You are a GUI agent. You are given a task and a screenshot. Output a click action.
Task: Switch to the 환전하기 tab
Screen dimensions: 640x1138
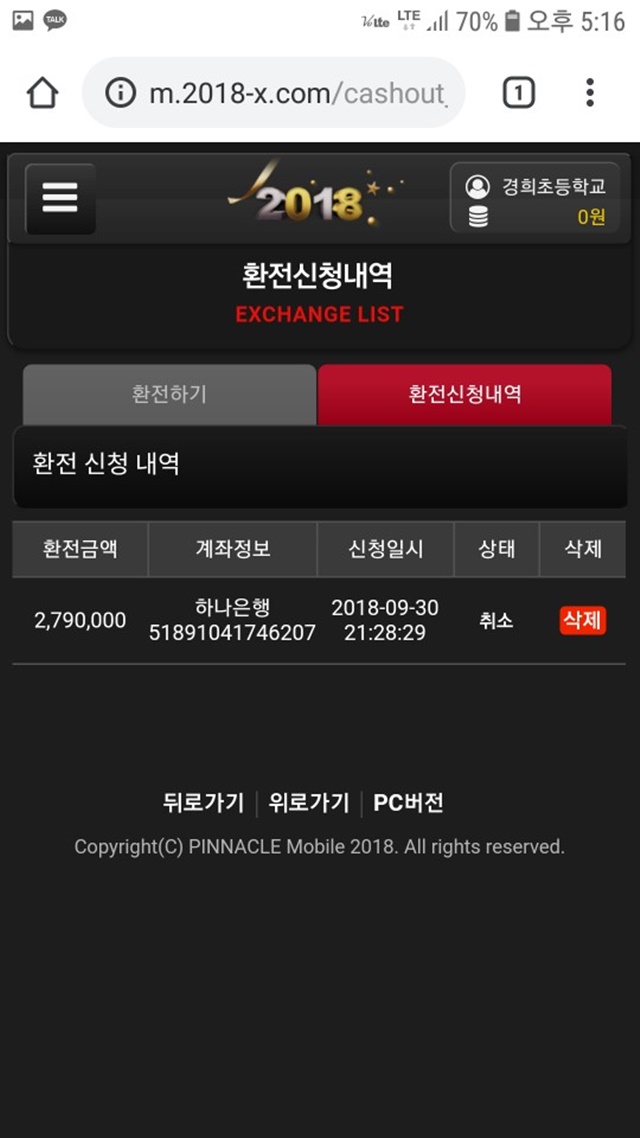click(x=169, y=394)
